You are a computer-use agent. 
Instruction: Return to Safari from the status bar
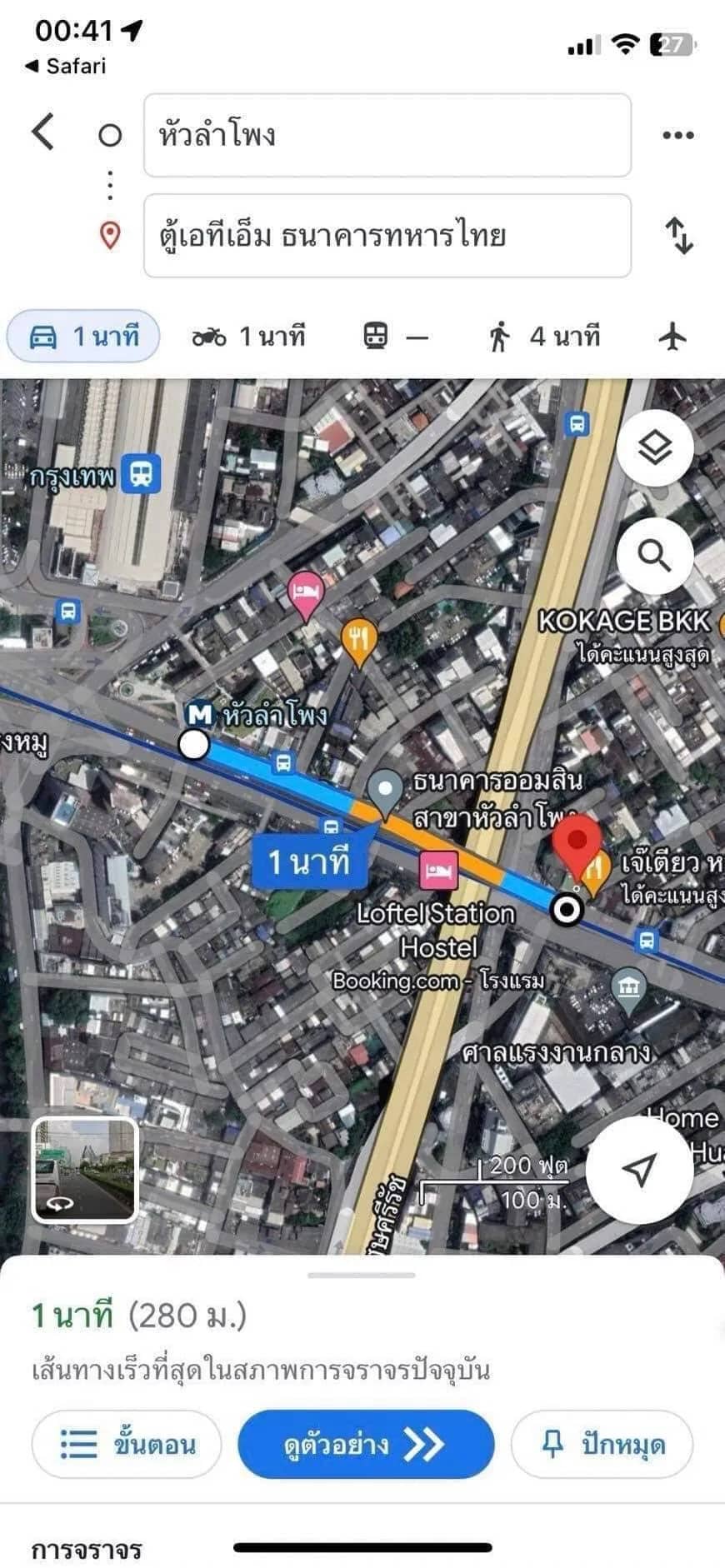[67, 66]
